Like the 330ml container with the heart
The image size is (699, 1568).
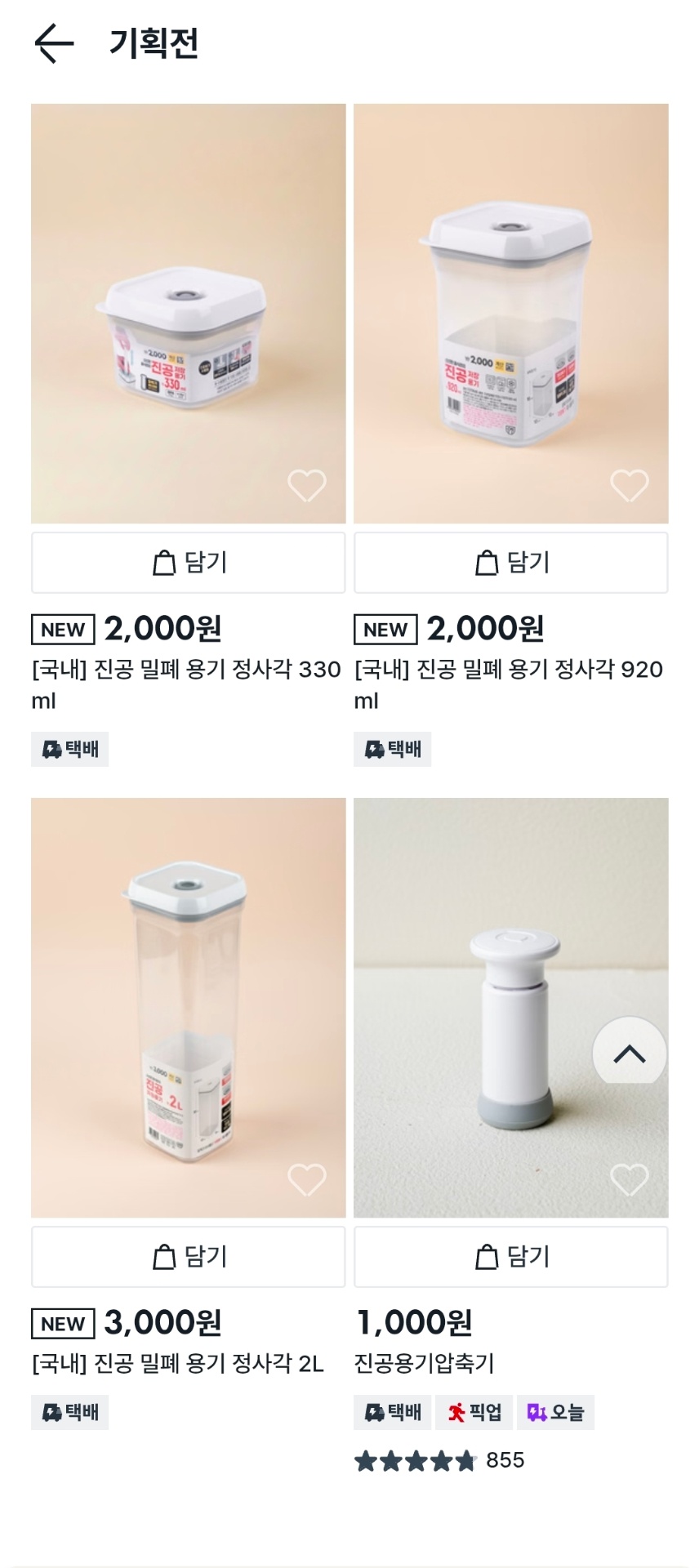point(307,486)
